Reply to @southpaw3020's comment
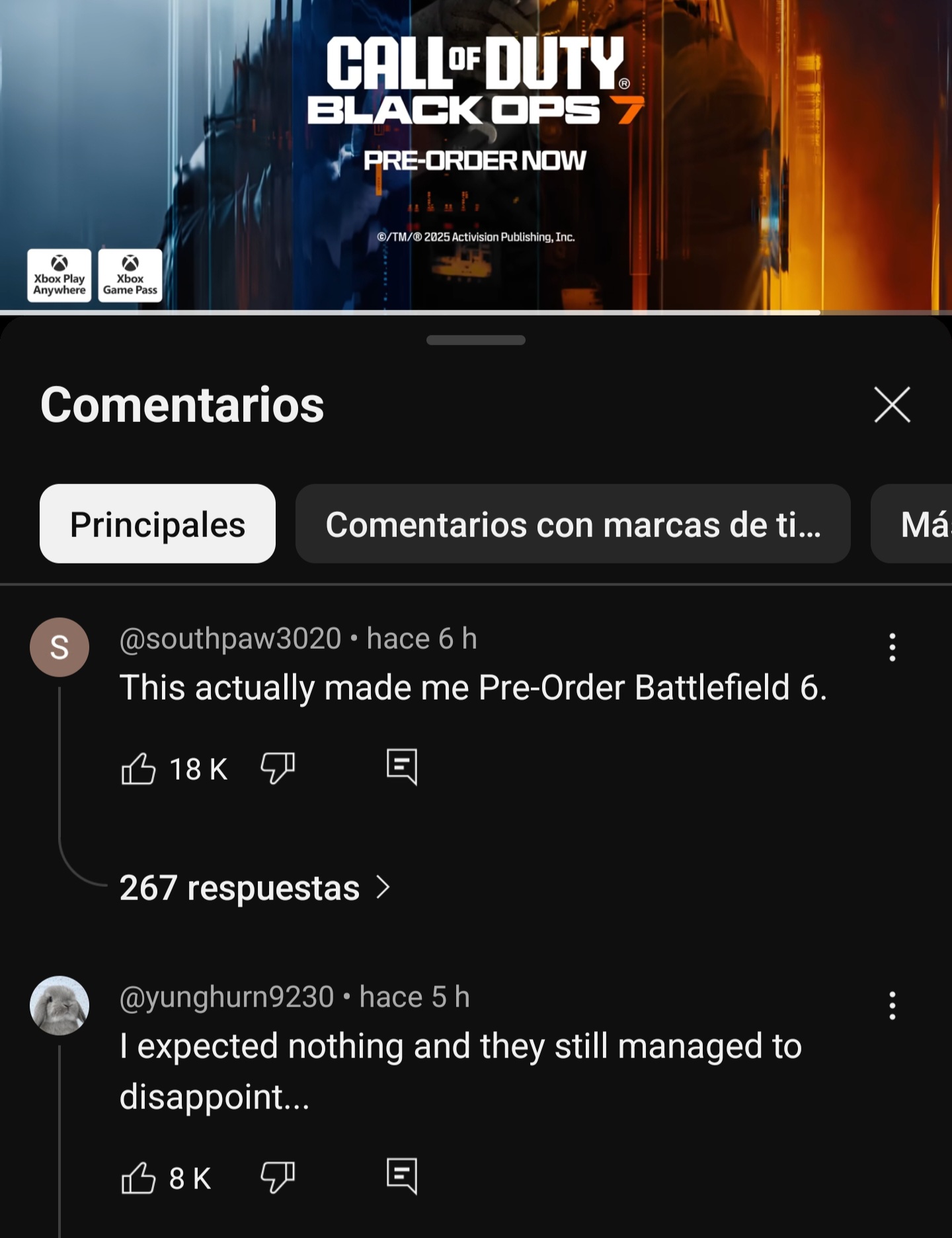 click(x=402, y=767)
